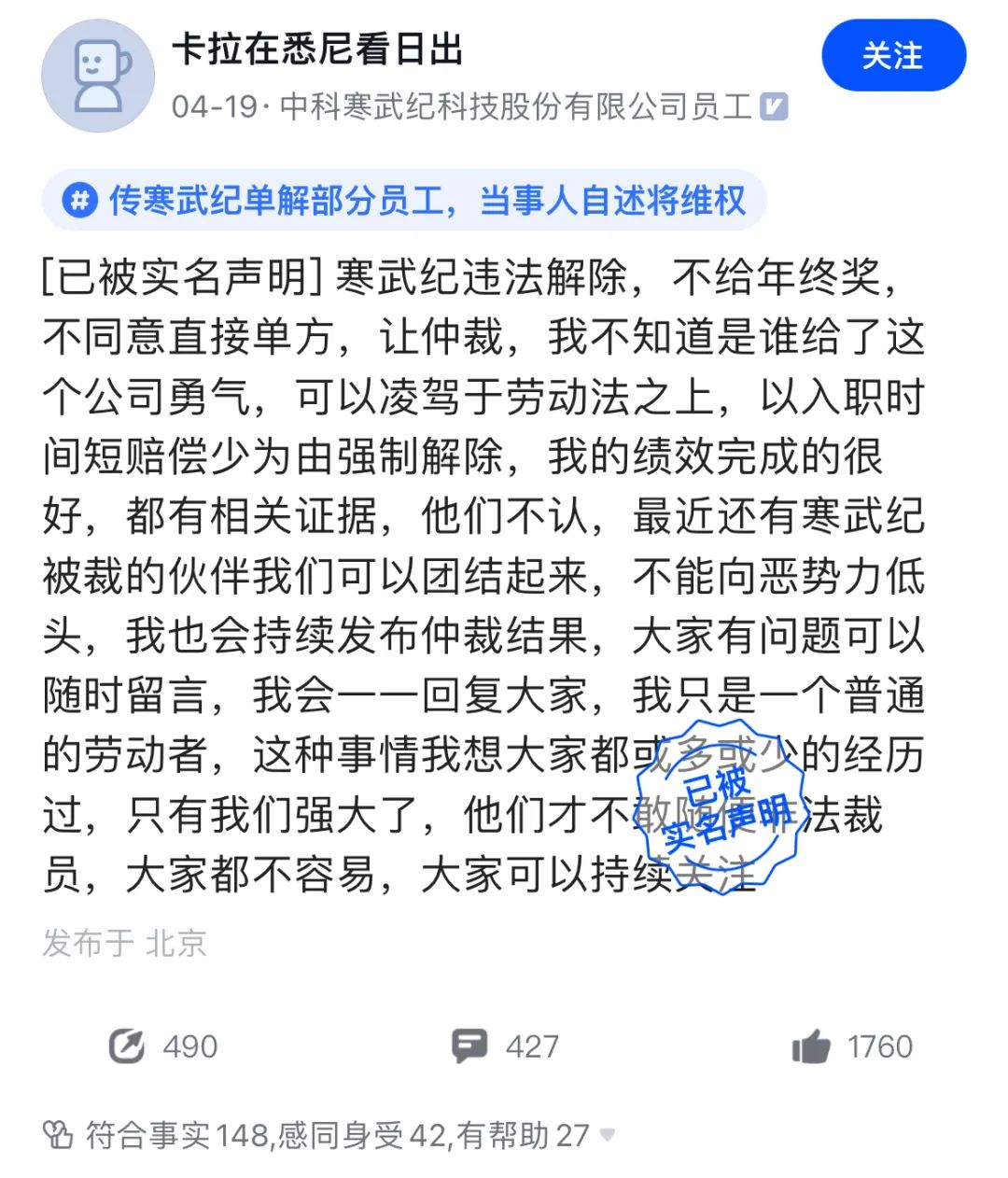
Task: Open the poster's avatar profile
Action: pyautogui.click(x=97, y=76)
